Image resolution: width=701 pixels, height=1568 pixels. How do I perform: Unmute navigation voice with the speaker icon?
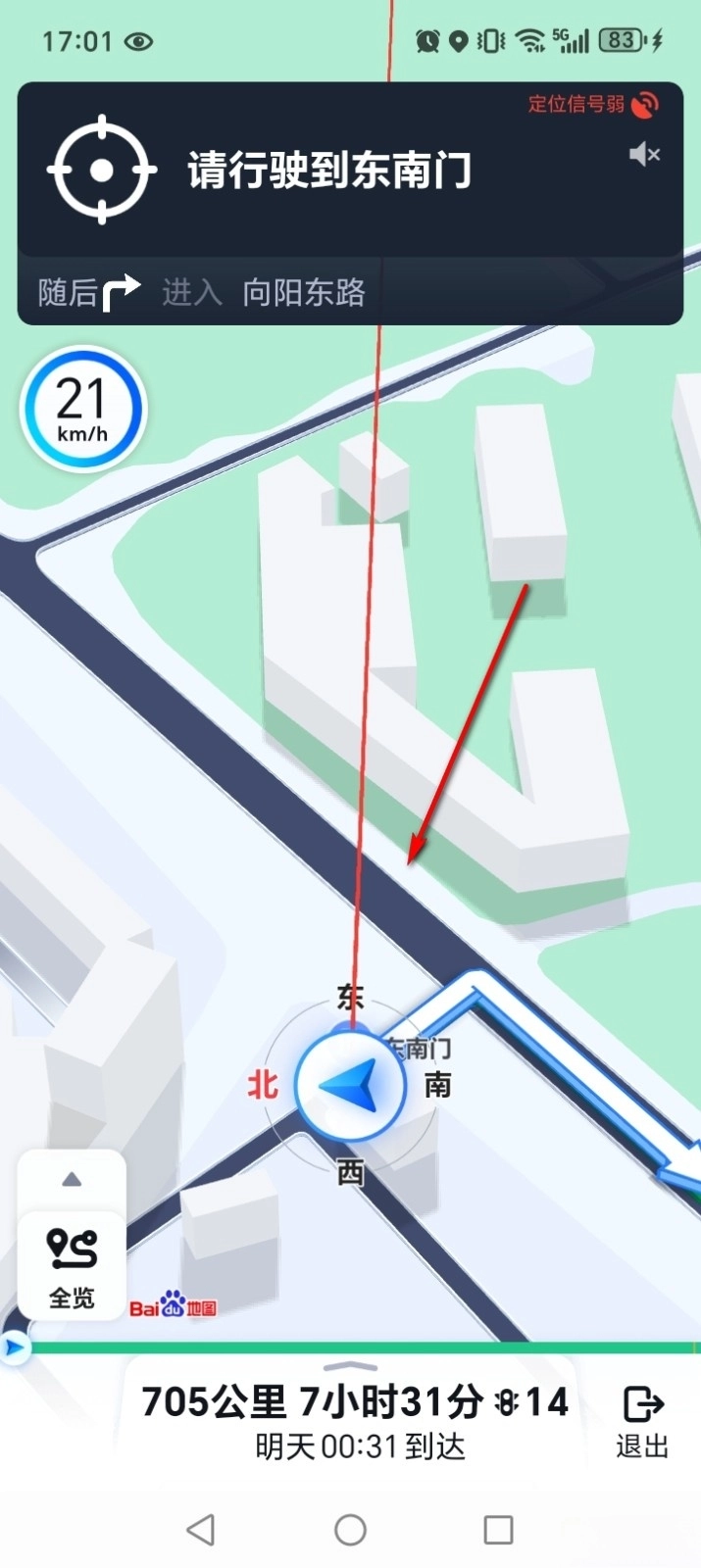[643, 154]
